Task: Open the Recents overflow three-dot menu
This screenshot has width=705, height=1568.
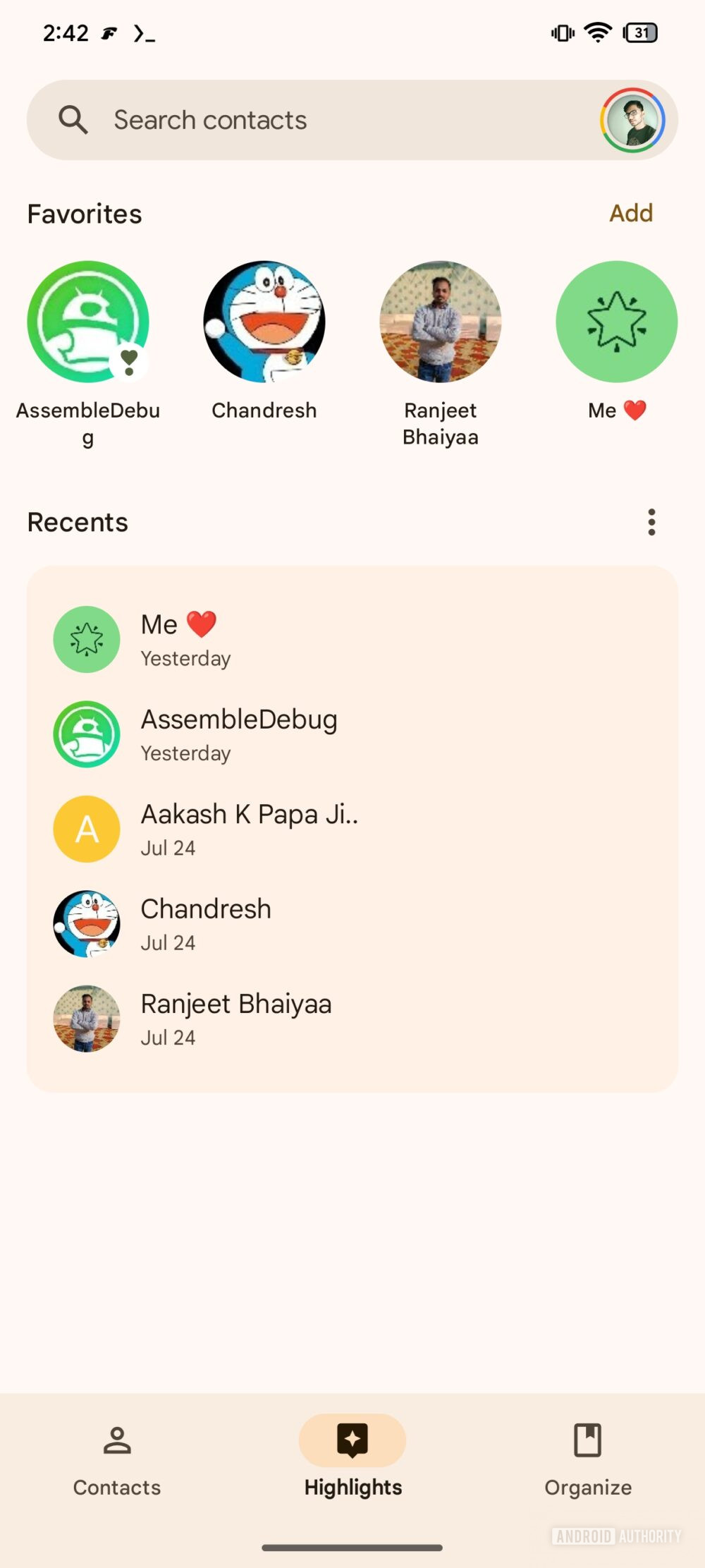Action: coord(651,522)
